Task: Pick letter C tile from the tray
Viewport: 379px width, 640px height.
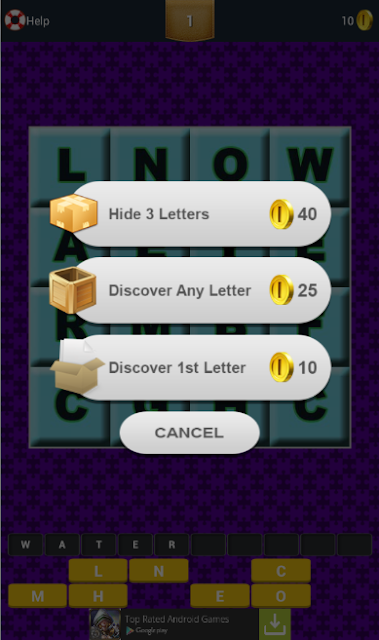Action: pyautogui.click(x=281, y=571)
